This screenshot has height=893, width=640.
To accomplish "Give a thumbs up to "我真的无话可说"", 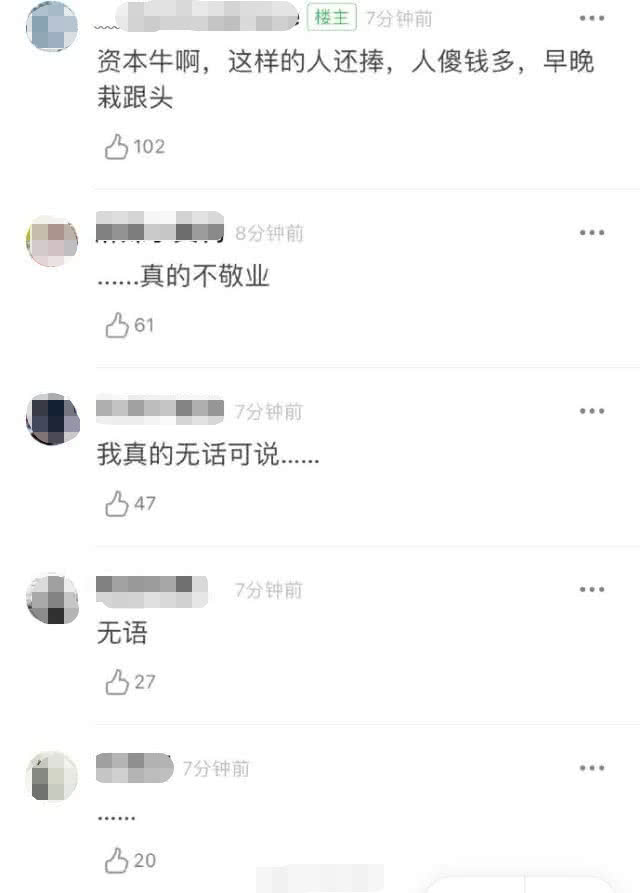I will tap(118, 503).
